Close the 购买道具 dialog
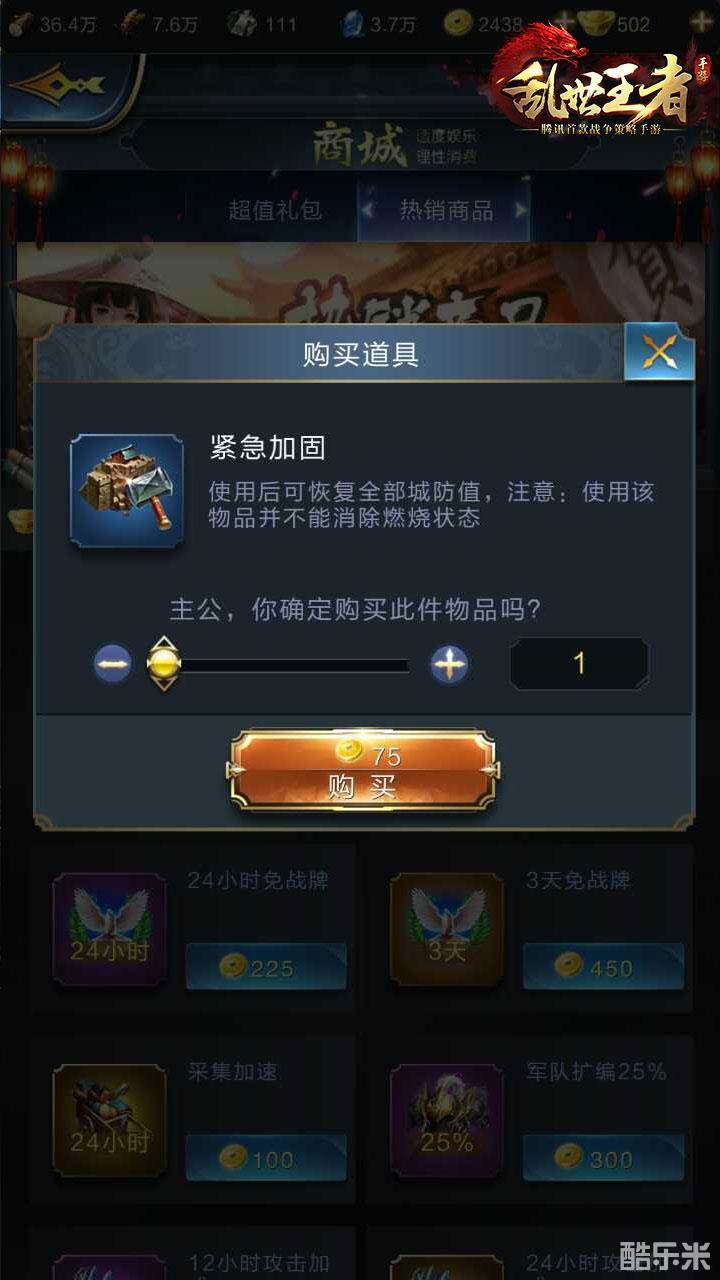This screenshot has height=1280, width=720. (x=659, y=352)
